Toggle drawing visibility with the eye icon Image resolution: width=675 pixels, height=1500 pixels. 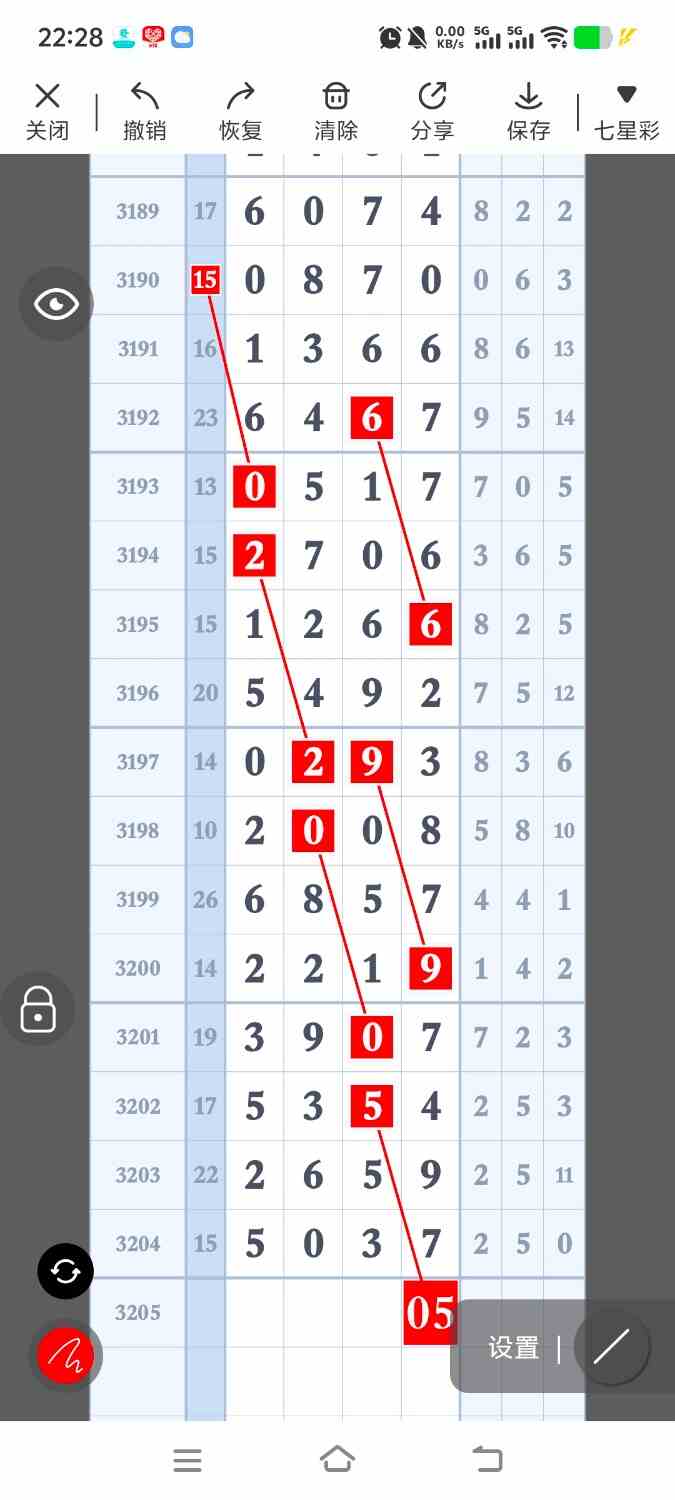tap(56, 304)
